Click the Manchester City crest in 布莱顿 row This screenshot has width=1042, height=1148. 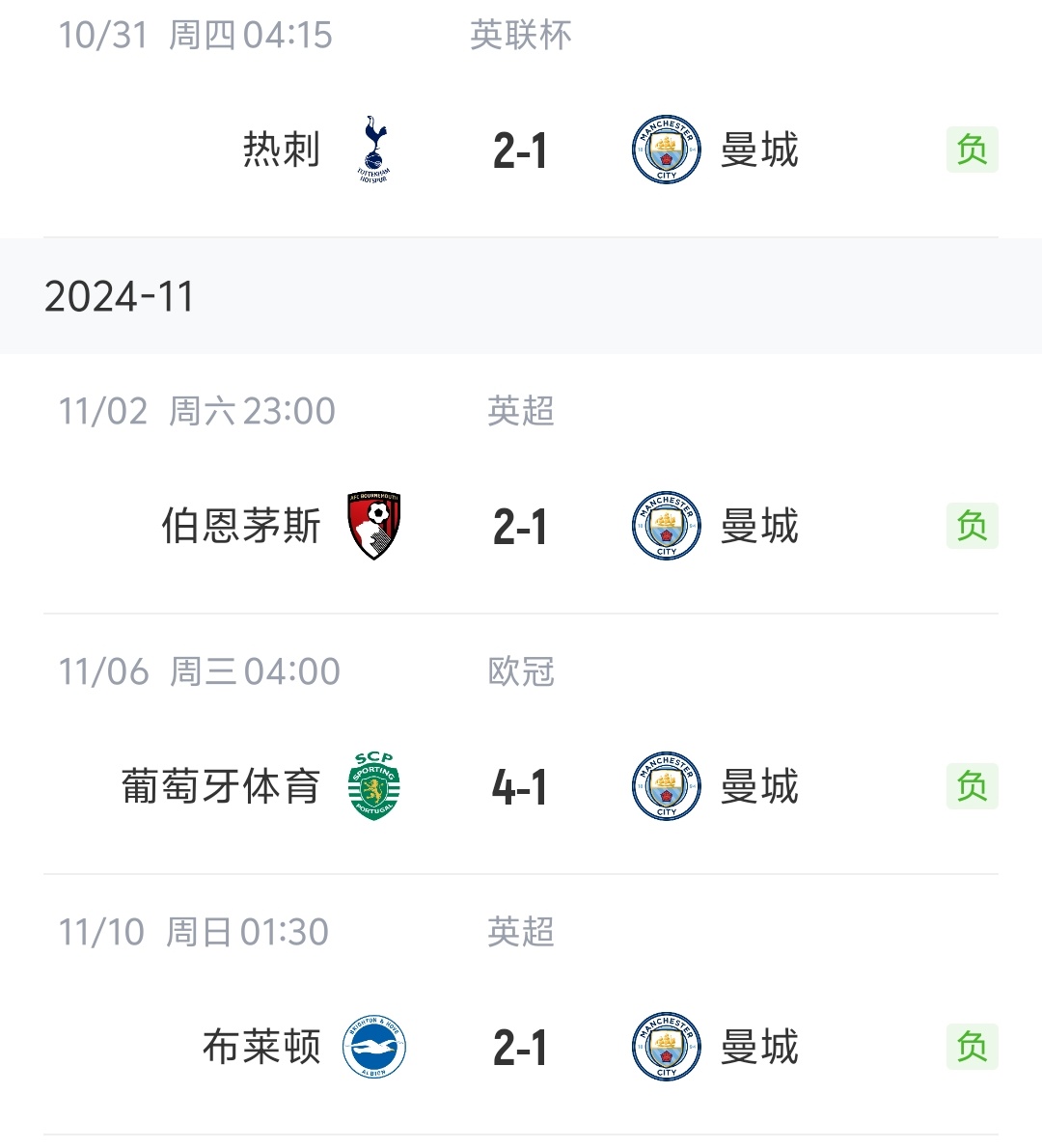click(666, 1047)
